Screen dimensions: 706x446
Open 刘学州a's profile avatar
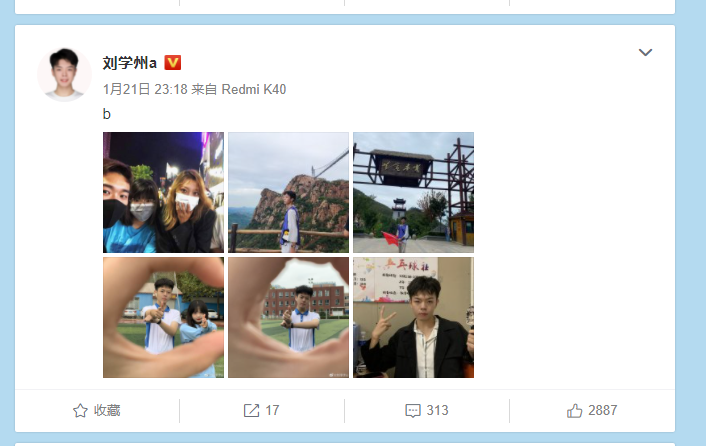[64, 74]
